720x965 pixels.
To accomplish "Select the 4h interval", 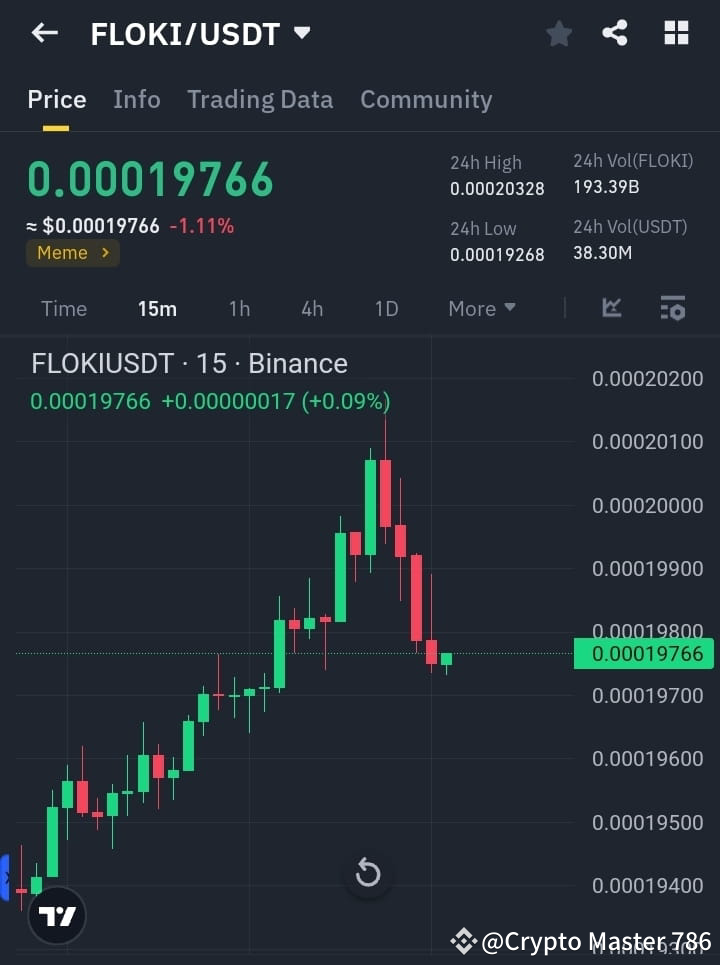I will point(311,308).
